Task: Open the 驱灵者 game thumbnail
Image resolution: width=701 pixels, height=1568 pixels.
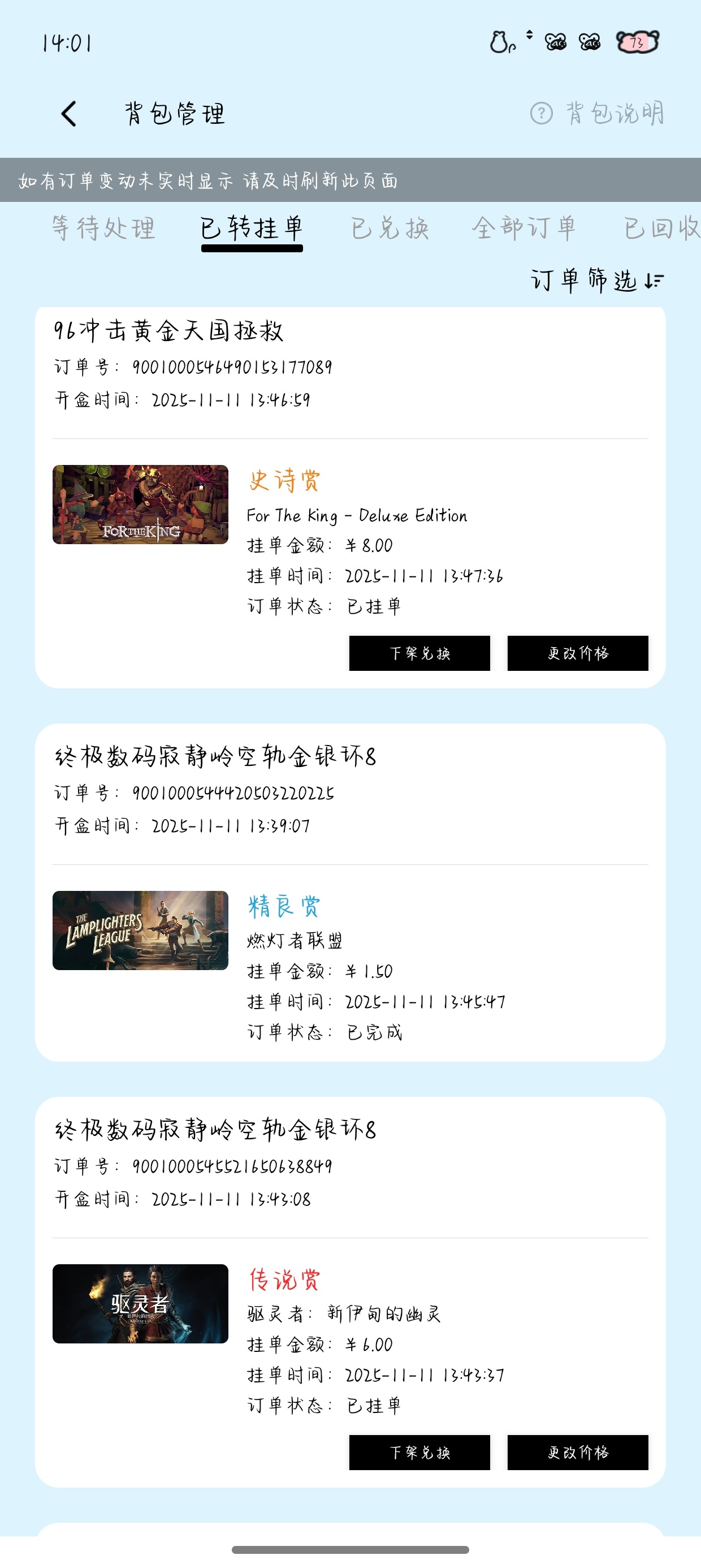Action: point(141,1304)
